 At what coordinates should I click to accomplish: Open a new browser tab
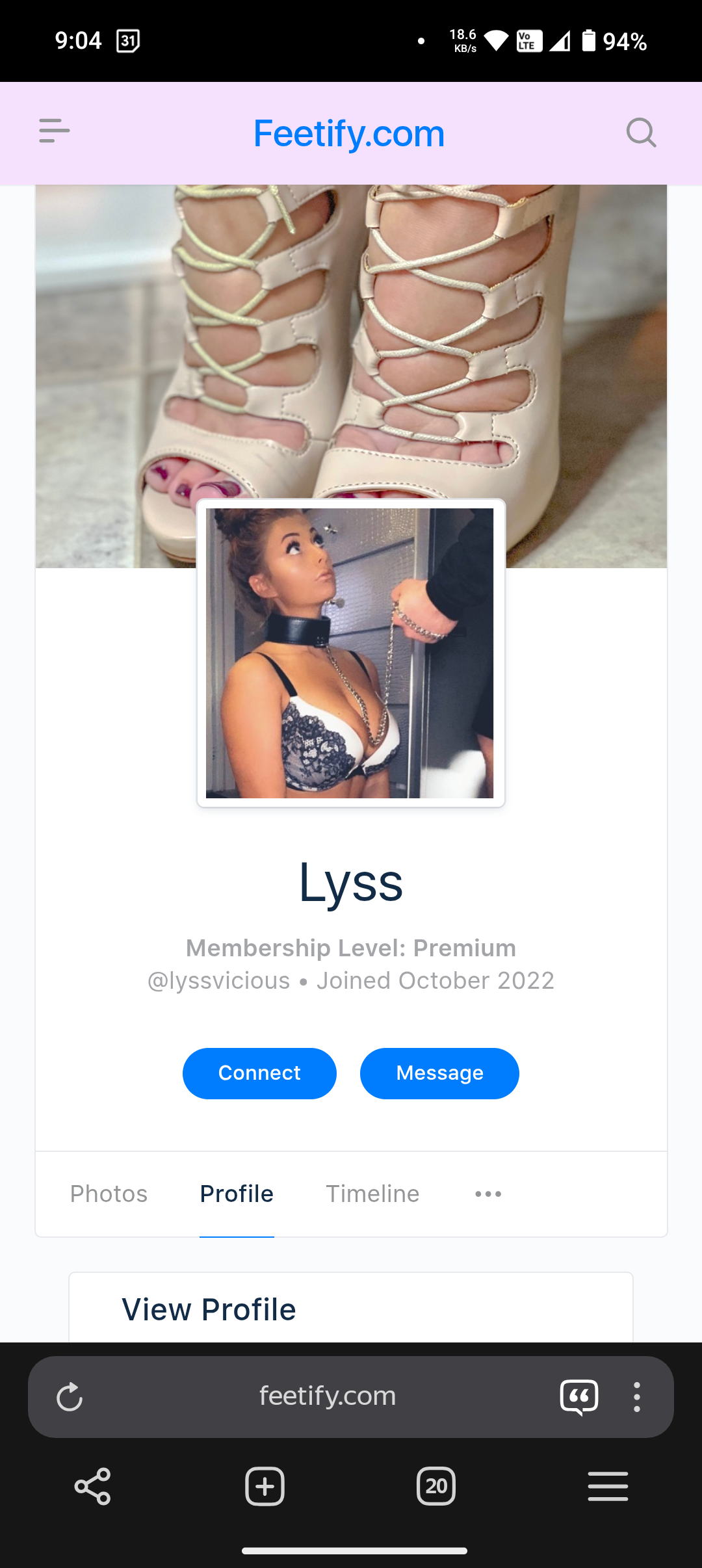pyautogui.click(x=265, y=1486)
